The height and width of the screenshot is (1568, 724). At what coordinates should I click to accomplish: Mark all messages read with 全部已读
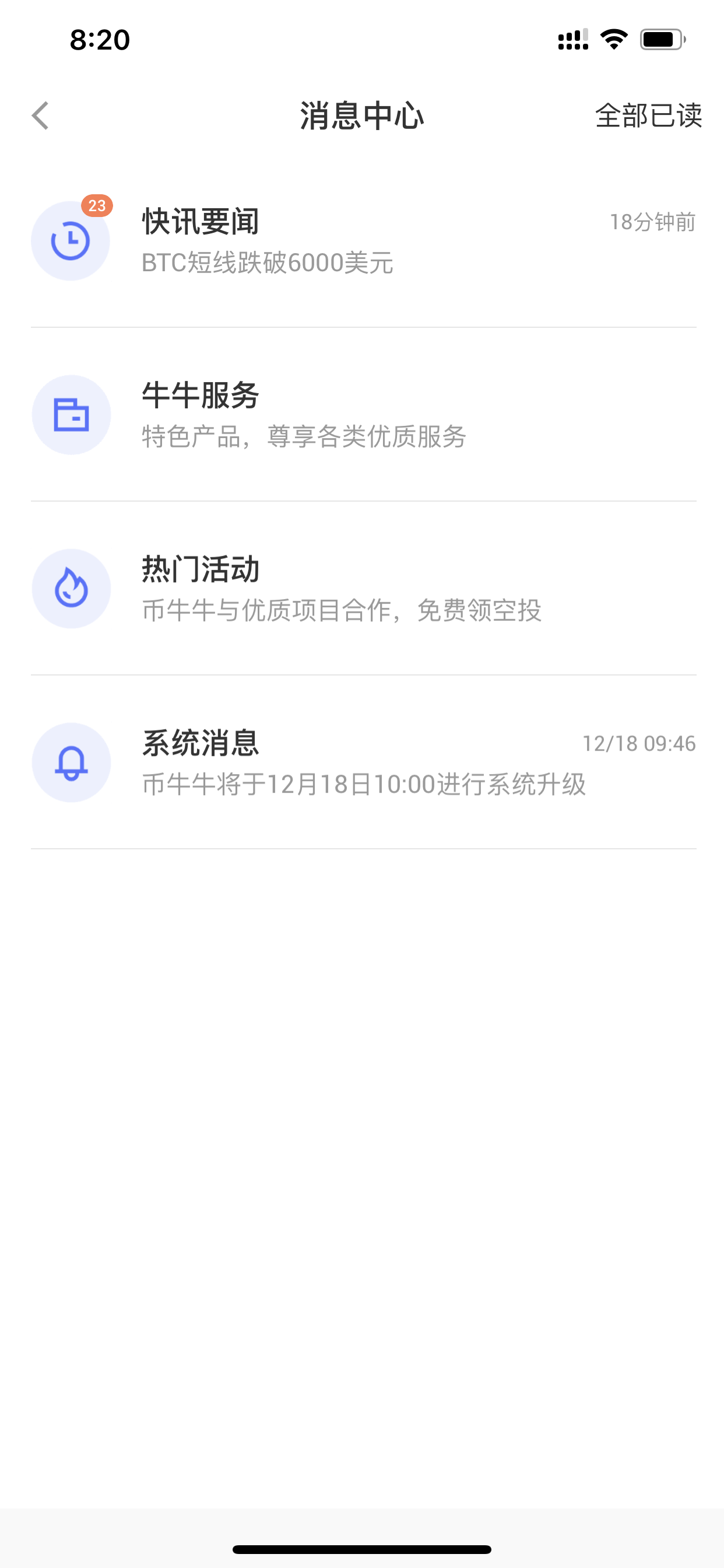click(x=648, y=116)
